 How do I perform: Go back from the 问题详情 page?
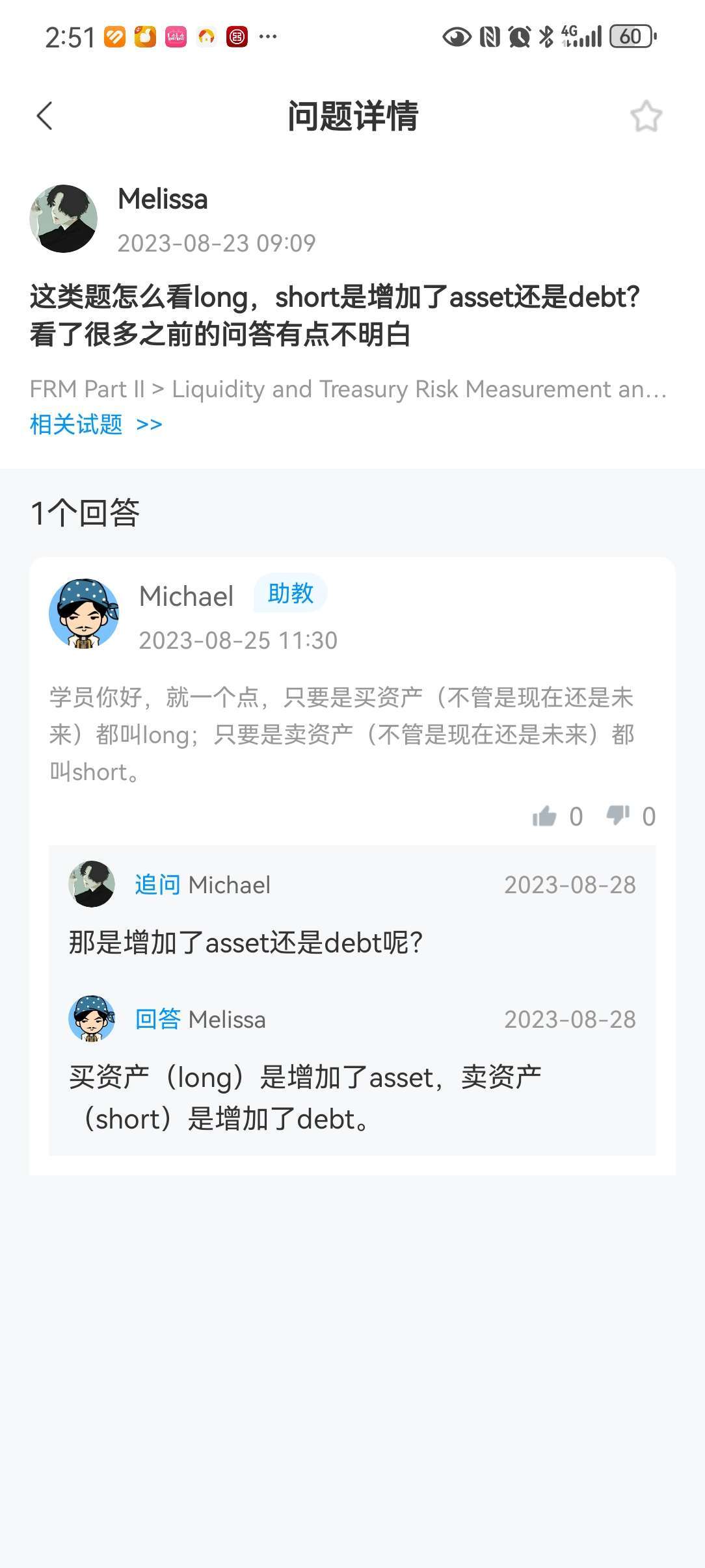click(44, 116)
